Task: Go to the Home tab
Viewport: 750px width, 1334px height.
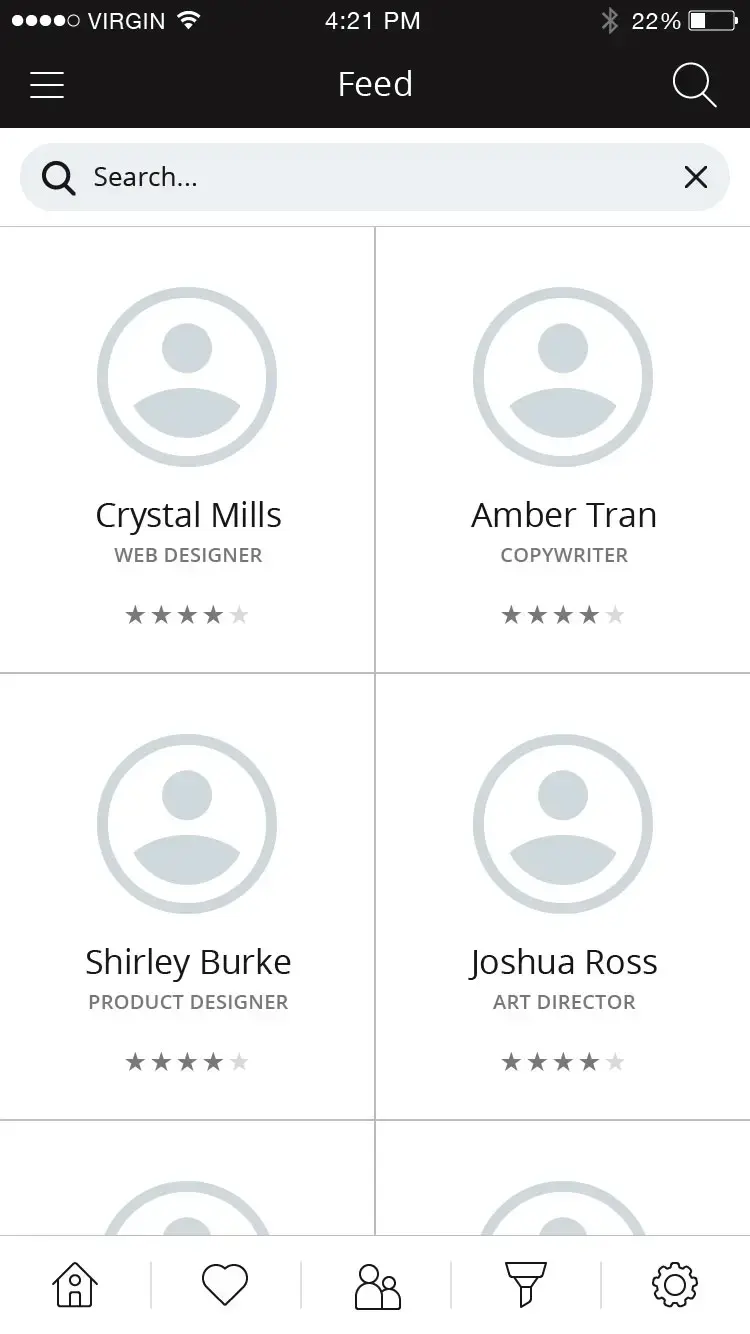Action: 75,1285
